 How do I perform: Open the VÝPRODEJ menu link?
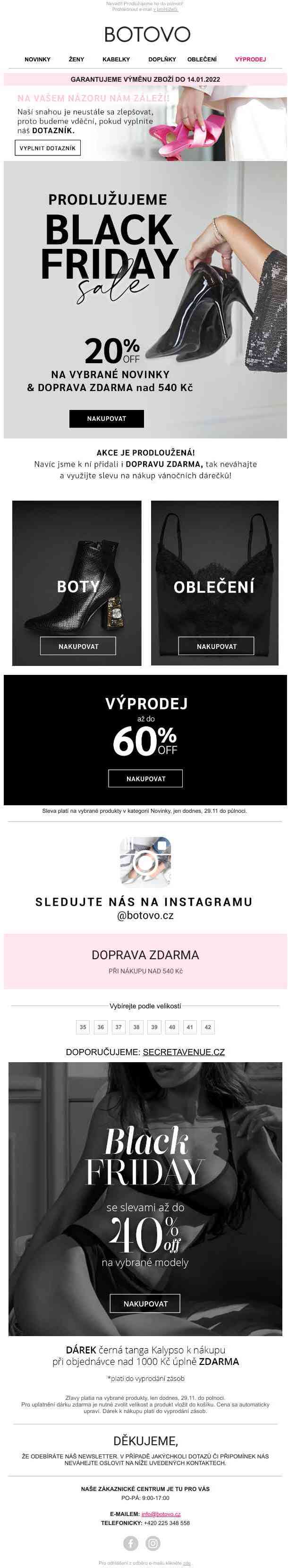(250, 59)
